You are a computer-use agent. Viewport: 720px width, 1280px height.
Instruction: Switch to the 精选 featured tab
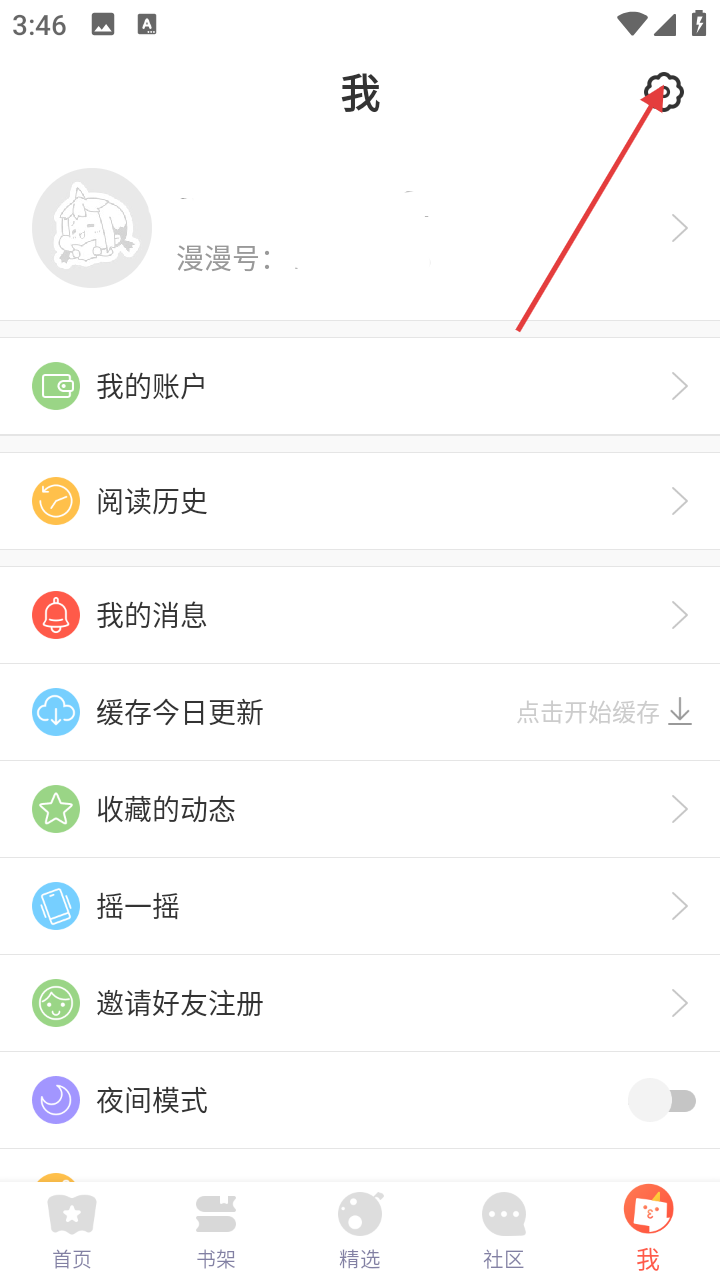tap(360, 1230)
